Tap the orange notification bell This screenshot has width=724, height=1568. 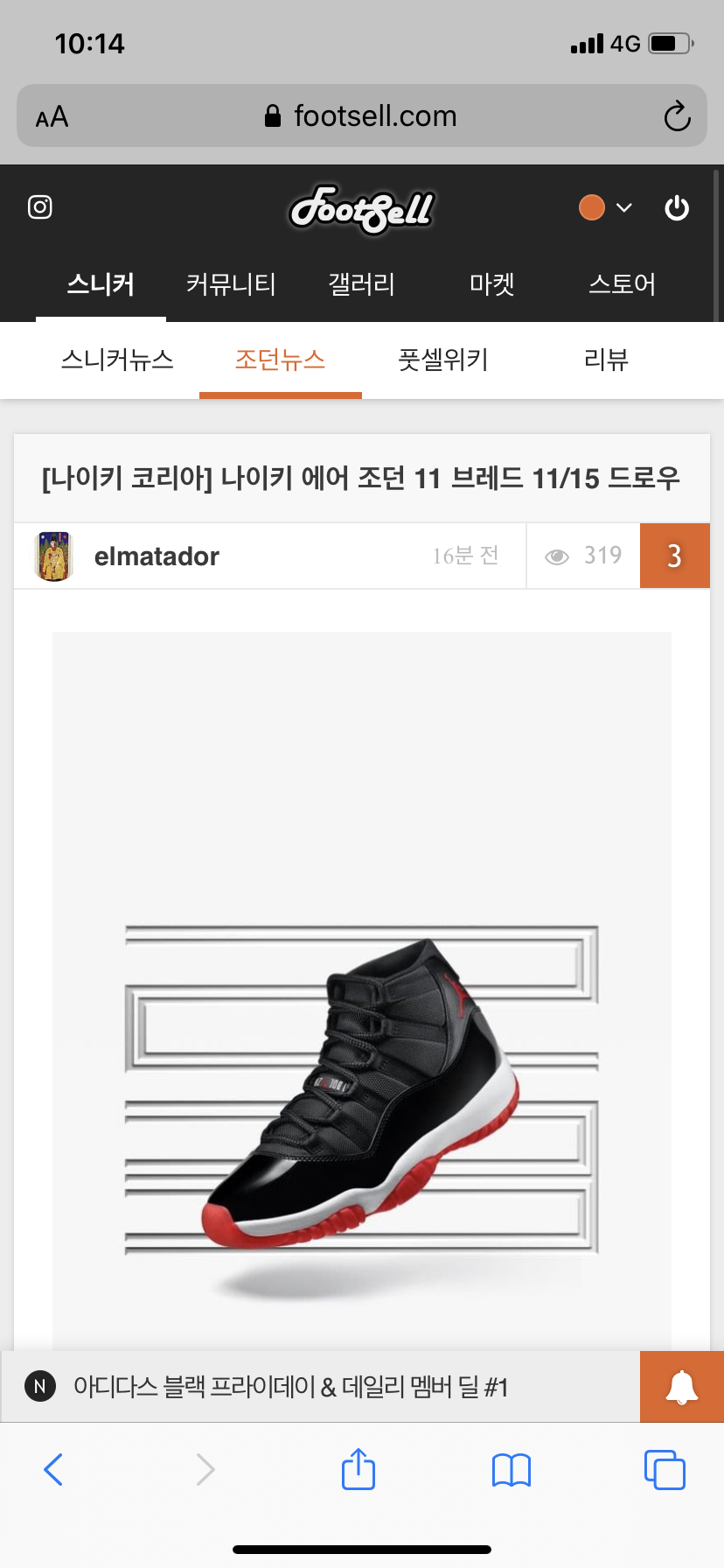[x=681, y=1387]
